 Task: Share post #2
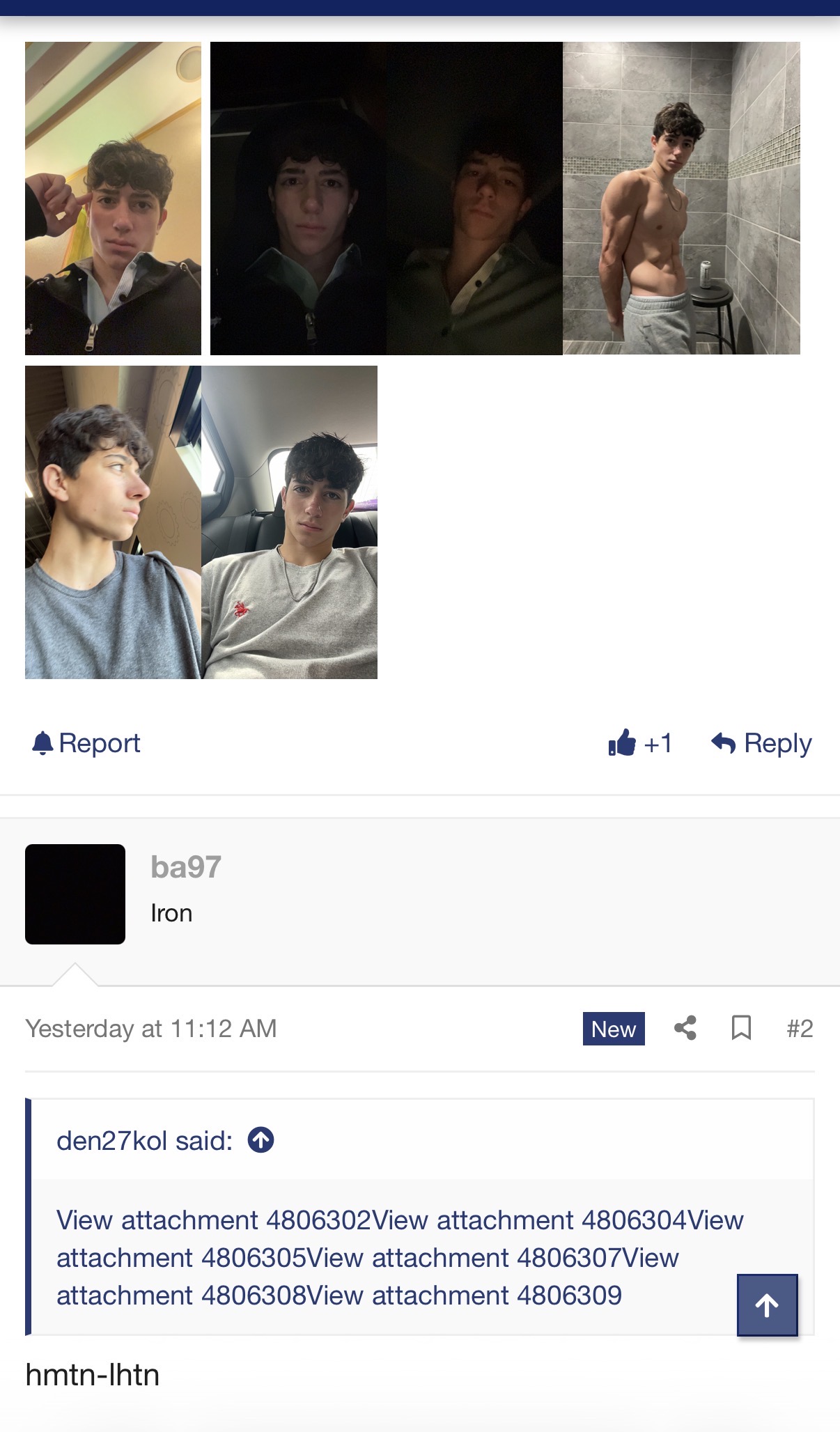[685, 1028]
